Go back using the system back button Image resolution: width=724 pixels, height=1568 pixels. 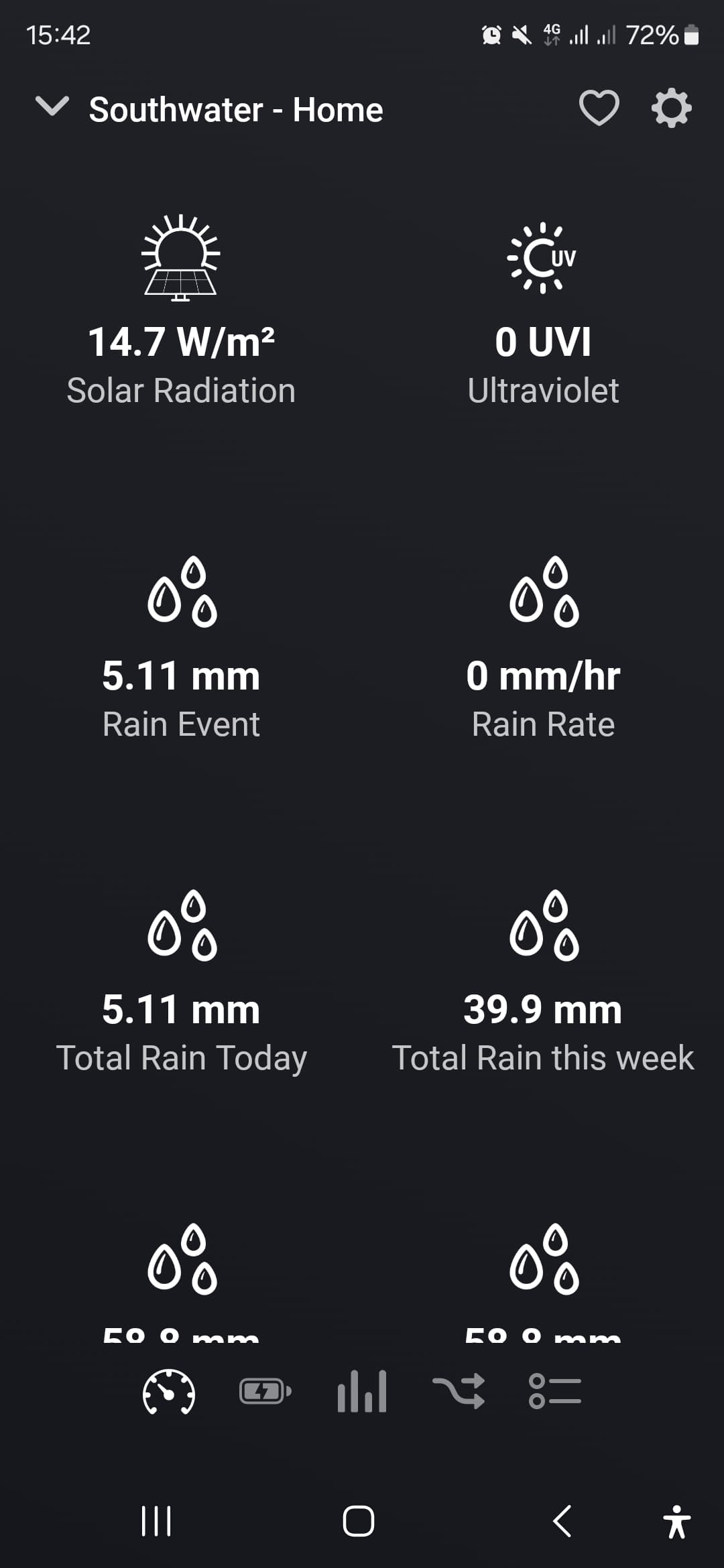click(562, 1520)
